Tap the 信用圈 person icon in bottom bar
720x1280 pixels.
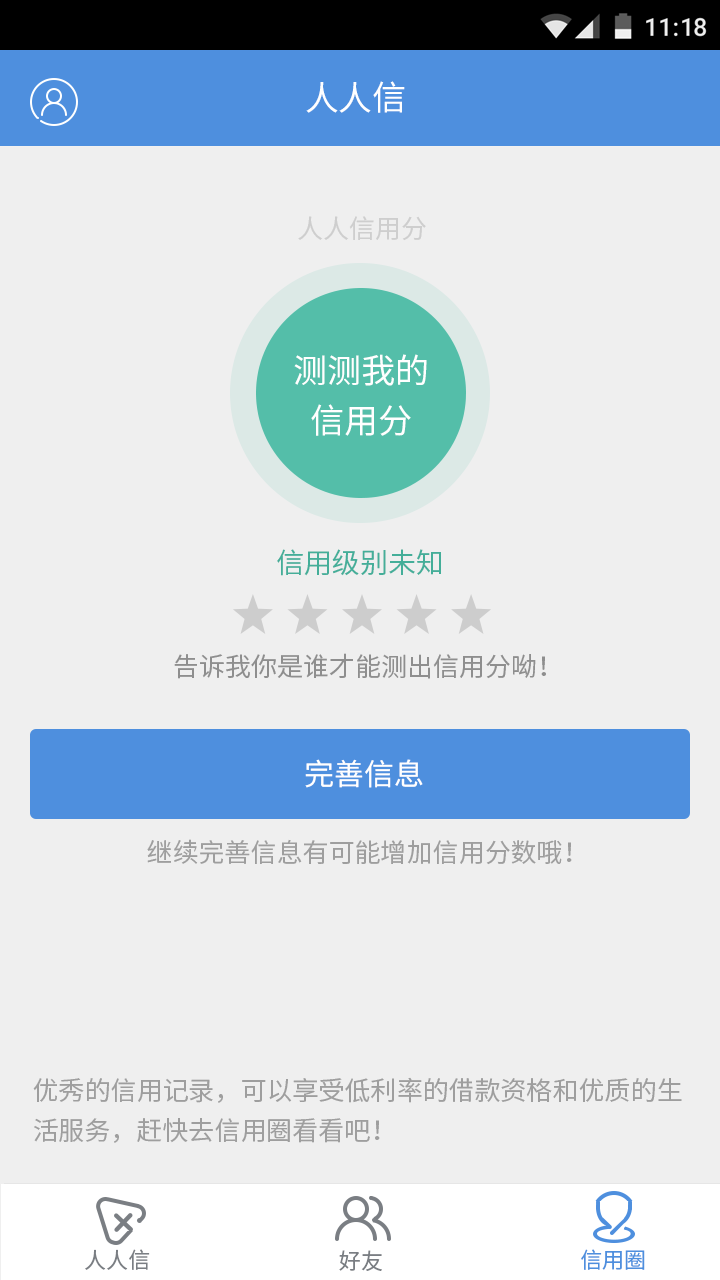coord(614,1216)
